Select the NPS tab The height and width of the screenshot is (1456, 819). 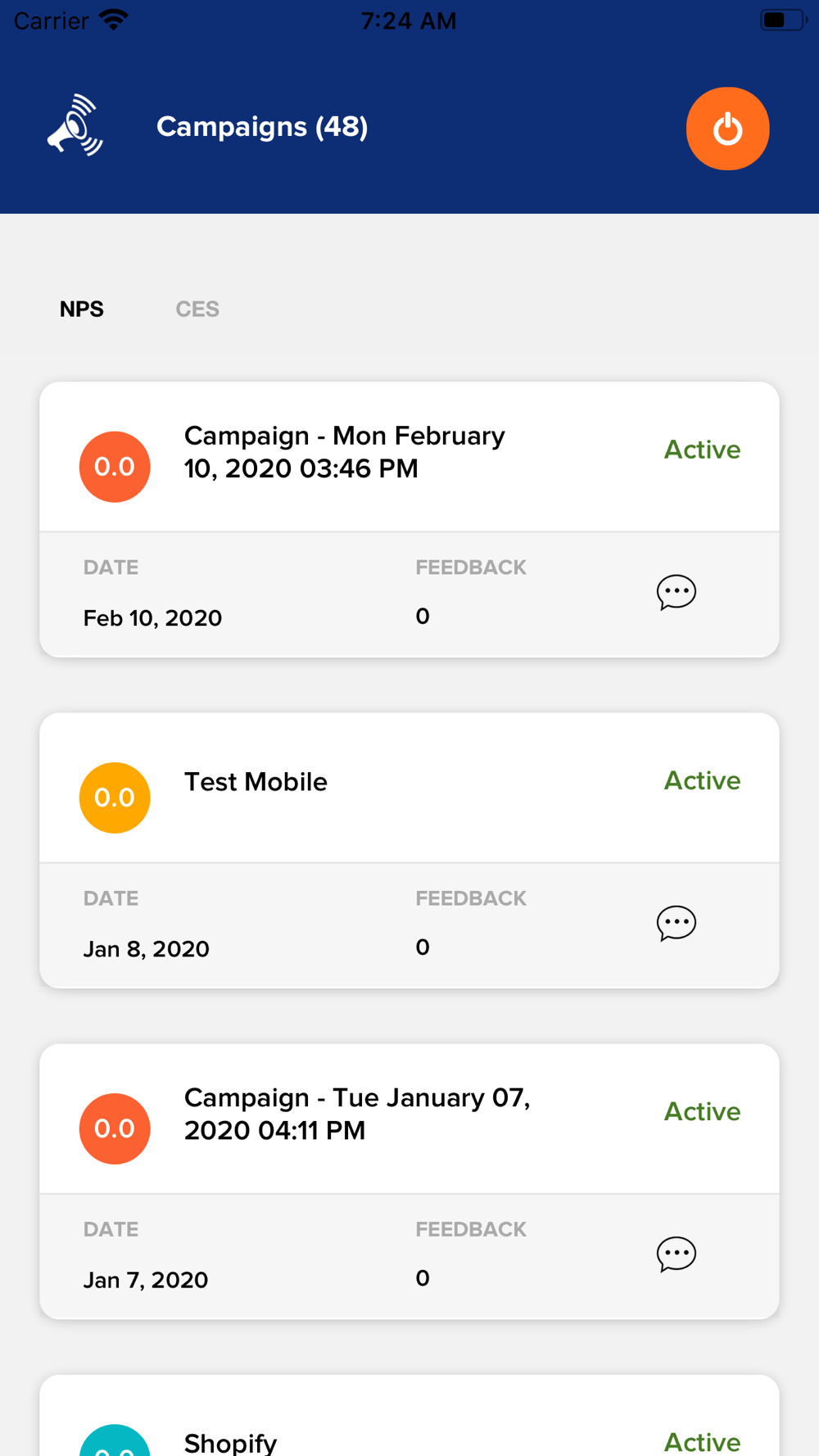point(82,309)
